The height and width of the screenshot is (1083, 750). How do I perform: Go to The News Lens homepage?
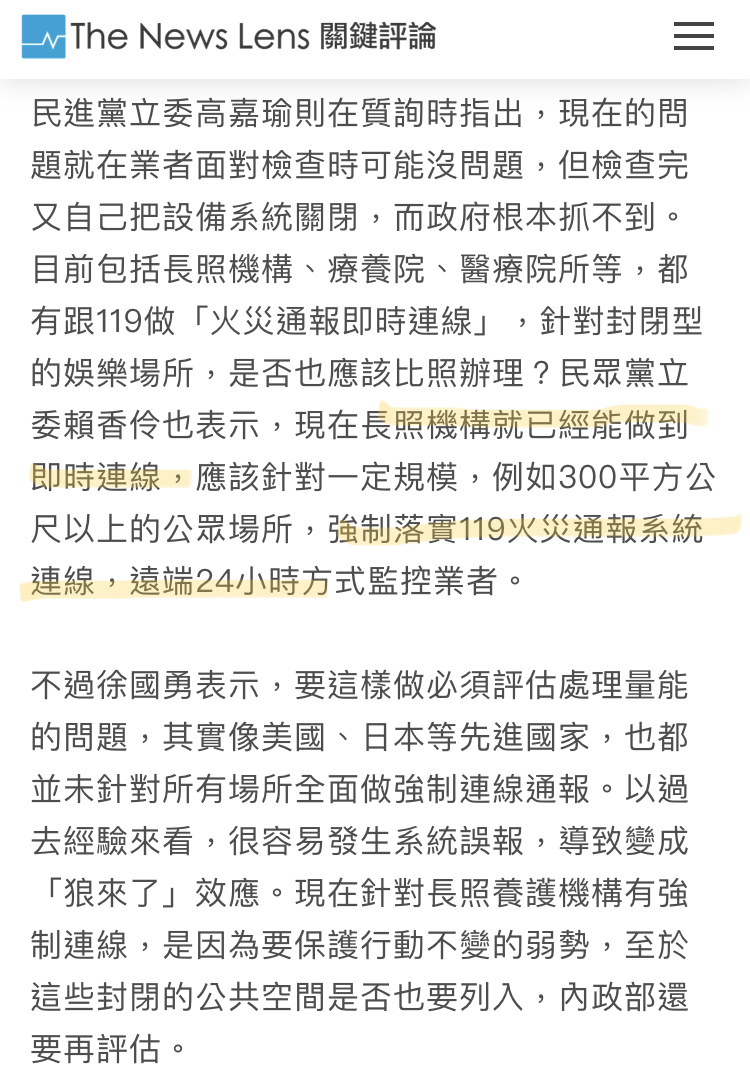pos(228,37)
